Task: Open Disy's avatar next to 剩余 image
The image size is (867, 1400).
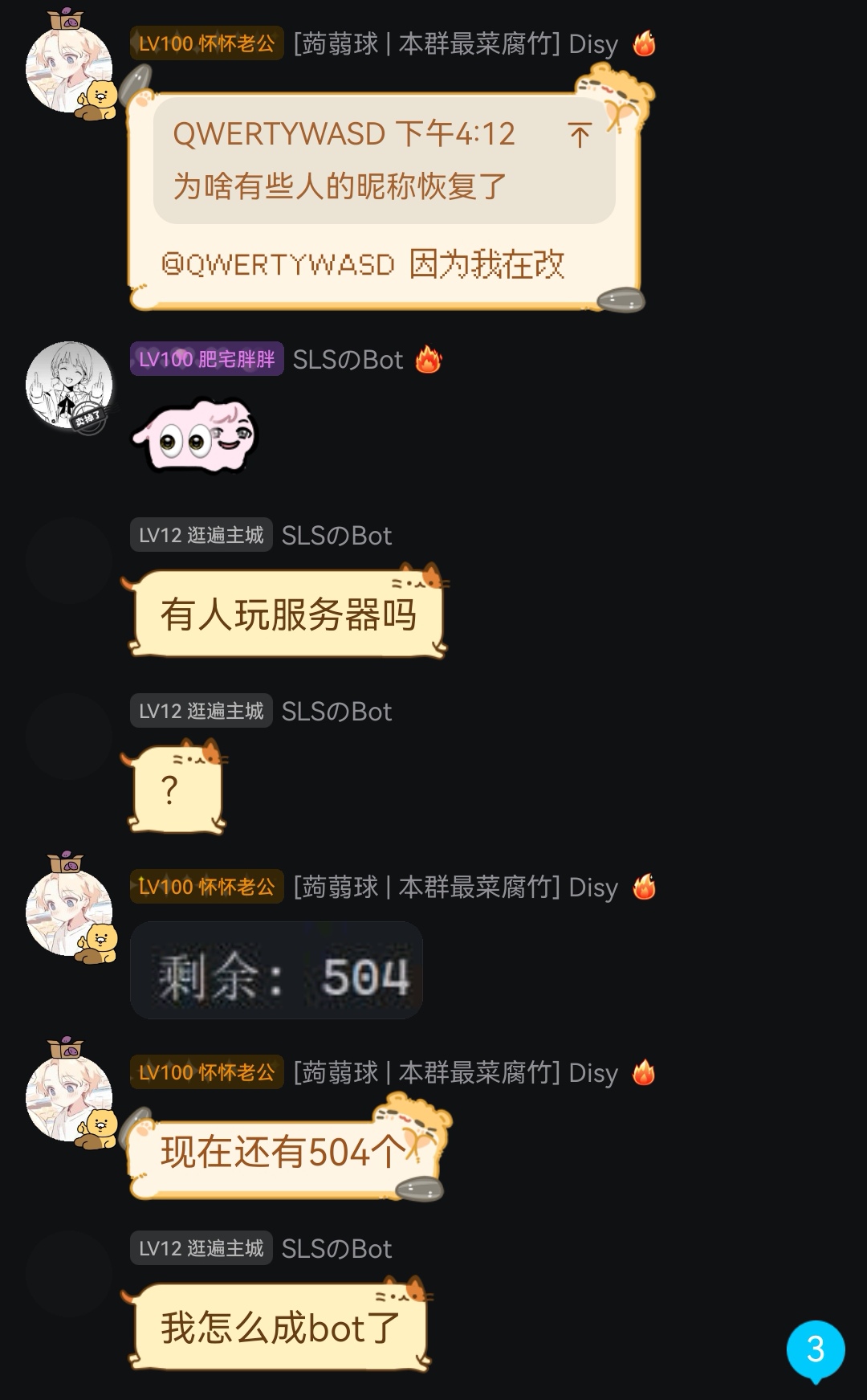Action: 69,912
